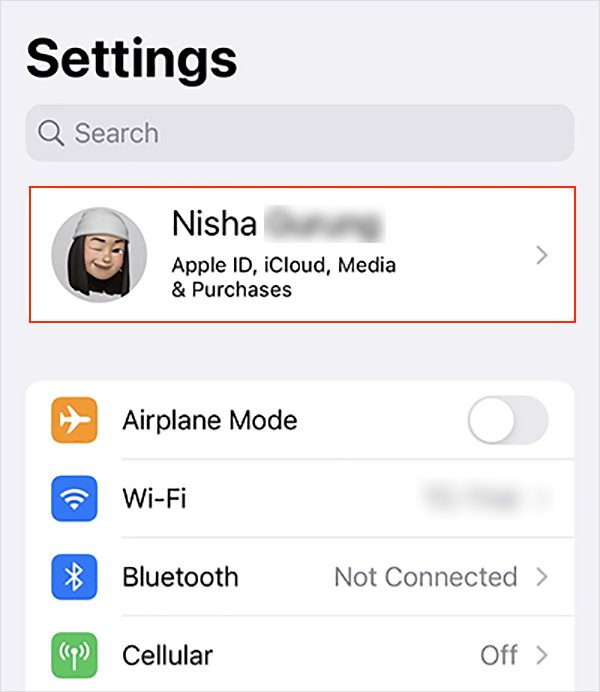Open Cellular settings
Screen dimensions: 600x692
pyautogui.click(x=300, y=656)
